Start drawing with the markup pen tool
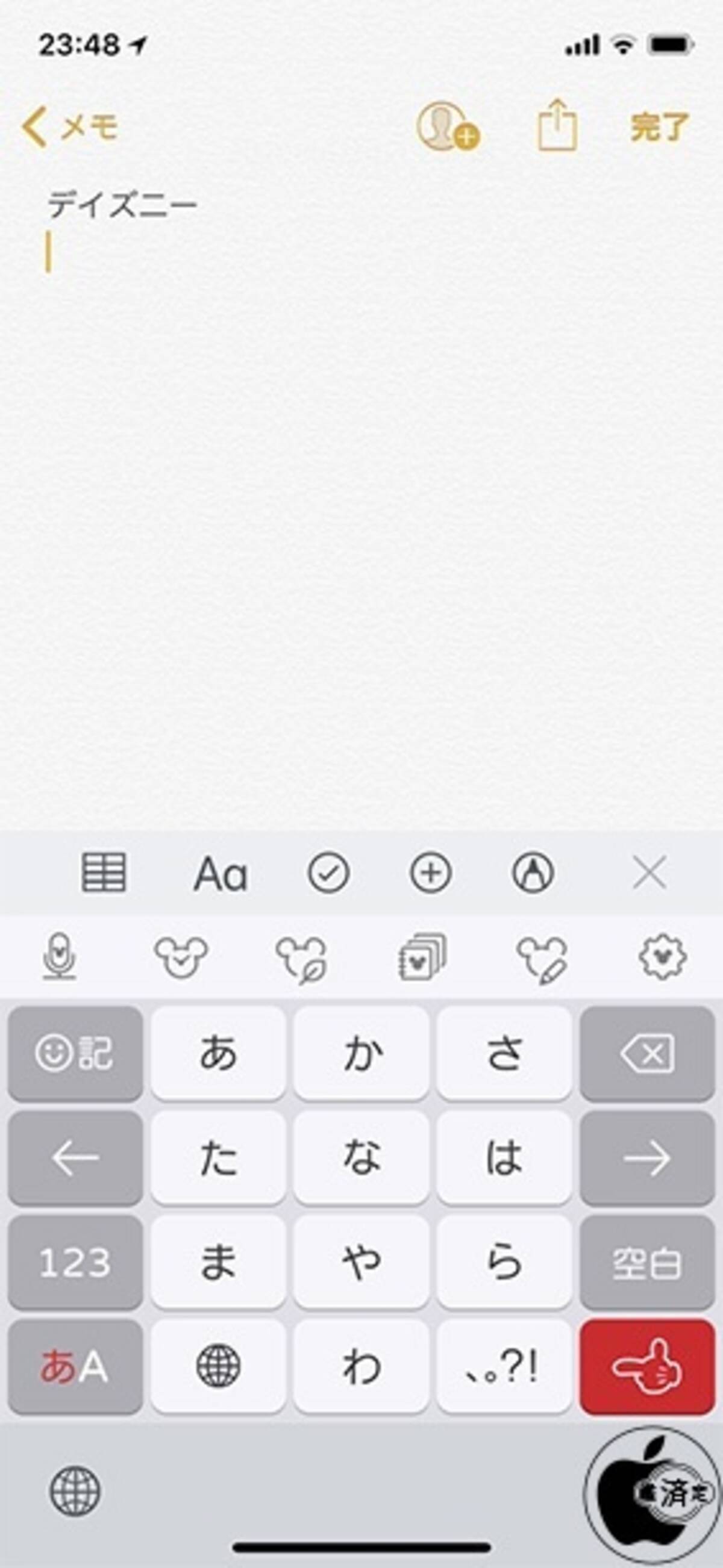The height and width of the screenshot is (1568, 723). point(533,873)
